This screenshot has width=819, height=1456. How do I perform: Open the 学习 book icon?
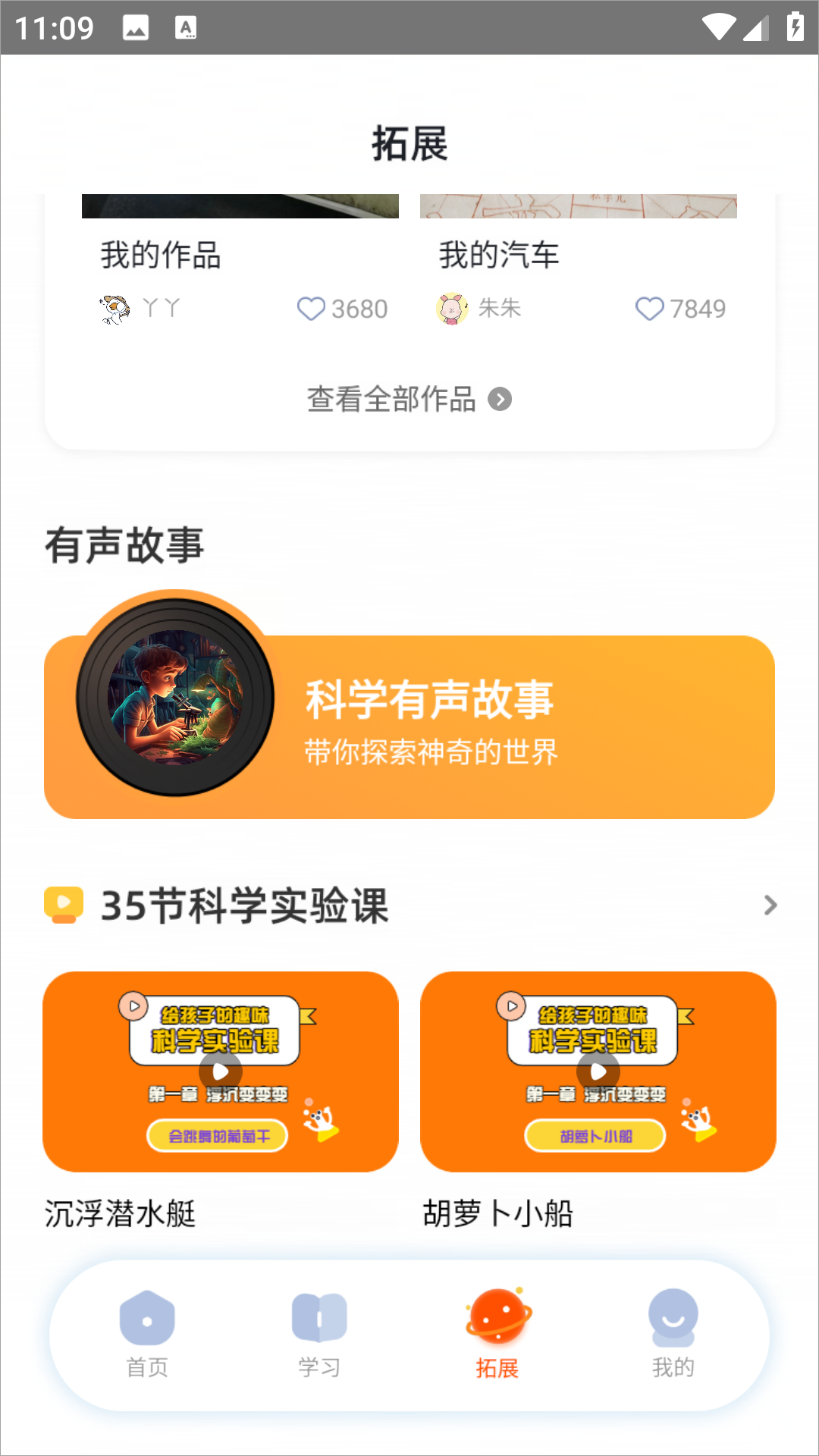pyautogui.click(x=317, y=1317)
